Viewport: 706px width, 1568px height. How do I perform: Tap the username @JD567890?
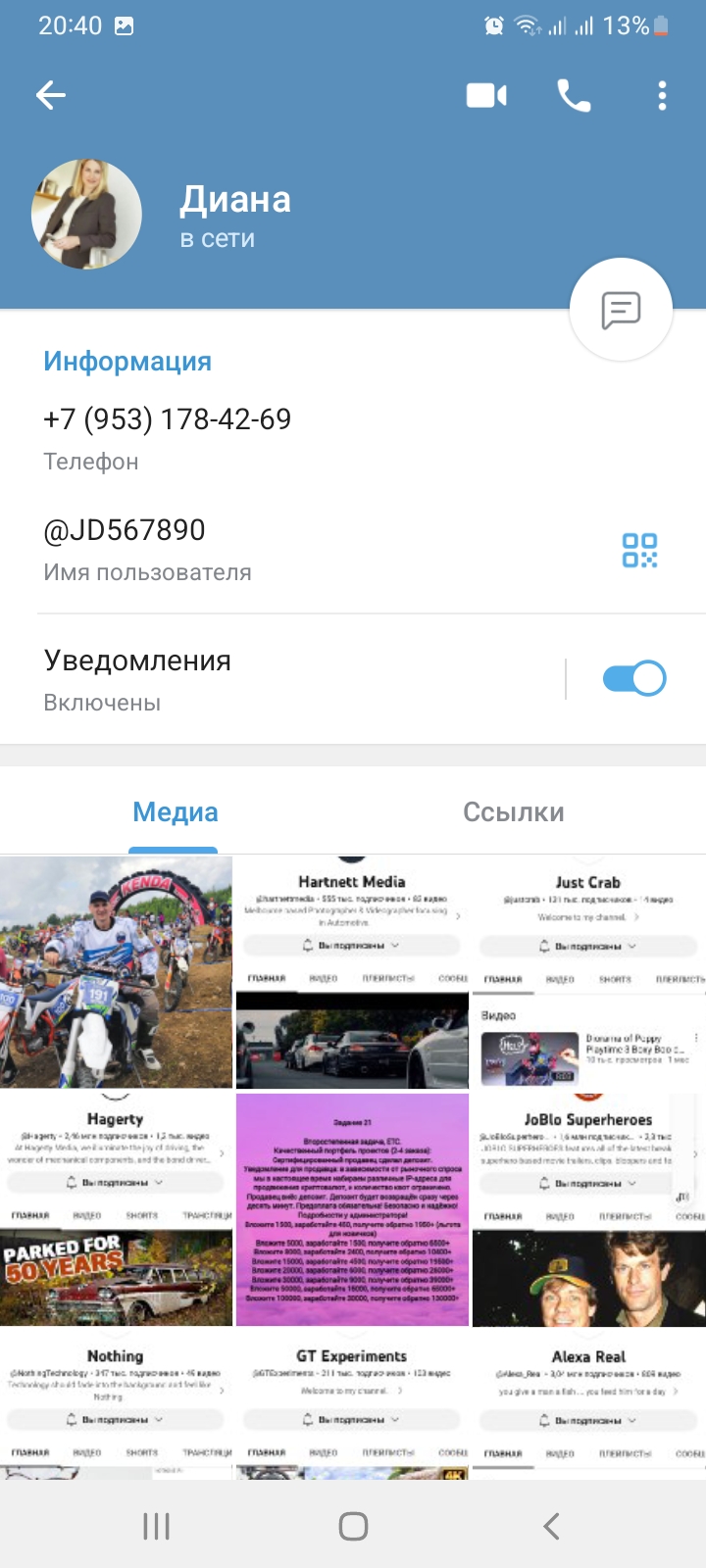click(x=125, y=530)
